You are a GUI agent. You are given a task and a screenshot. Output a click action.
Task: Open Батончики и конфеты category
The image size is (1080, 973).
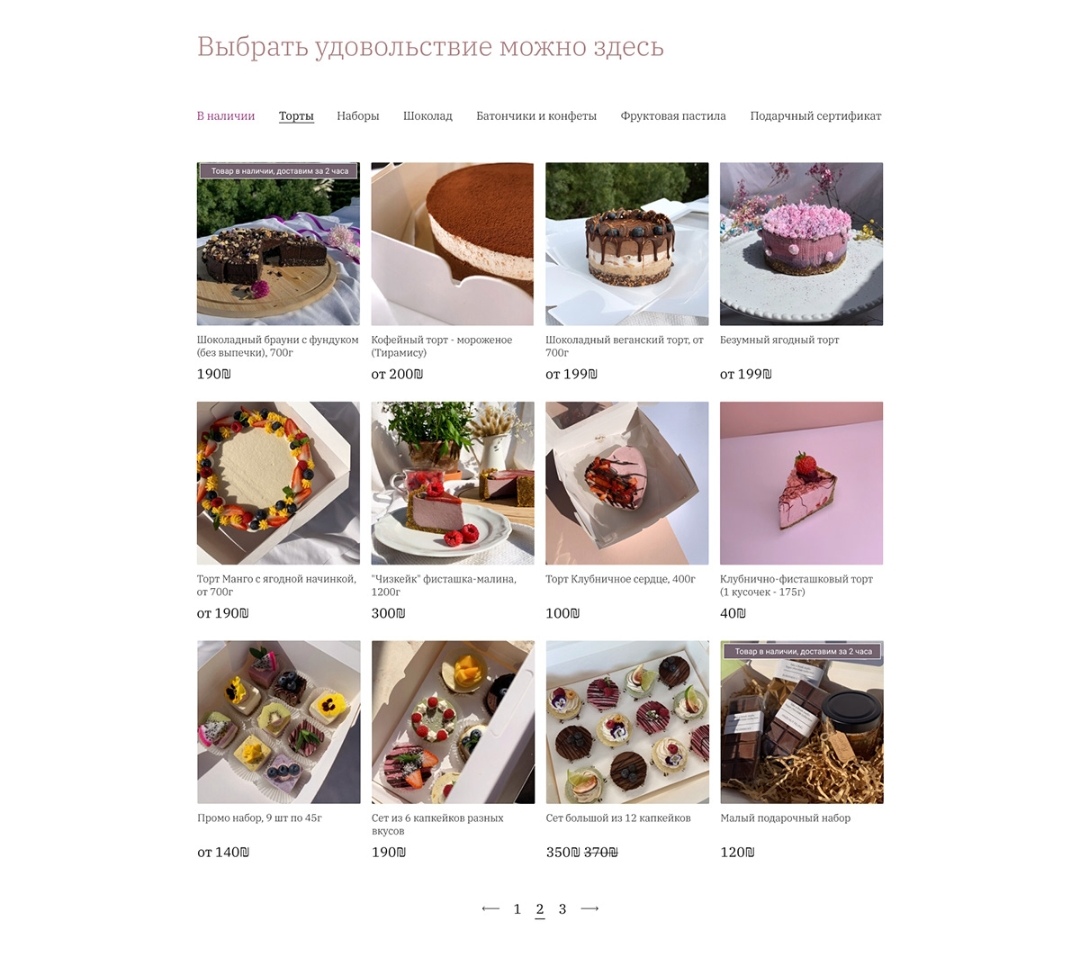[x=536, y=116]
